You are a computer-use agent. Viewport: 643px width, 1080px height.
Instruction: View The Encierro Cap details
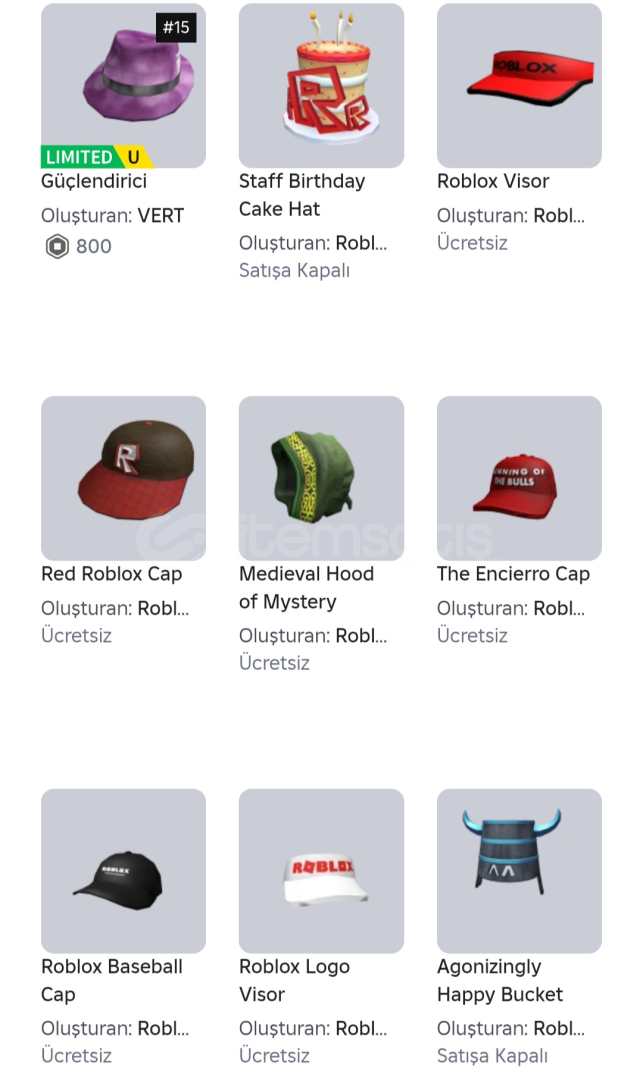(519, 478)
